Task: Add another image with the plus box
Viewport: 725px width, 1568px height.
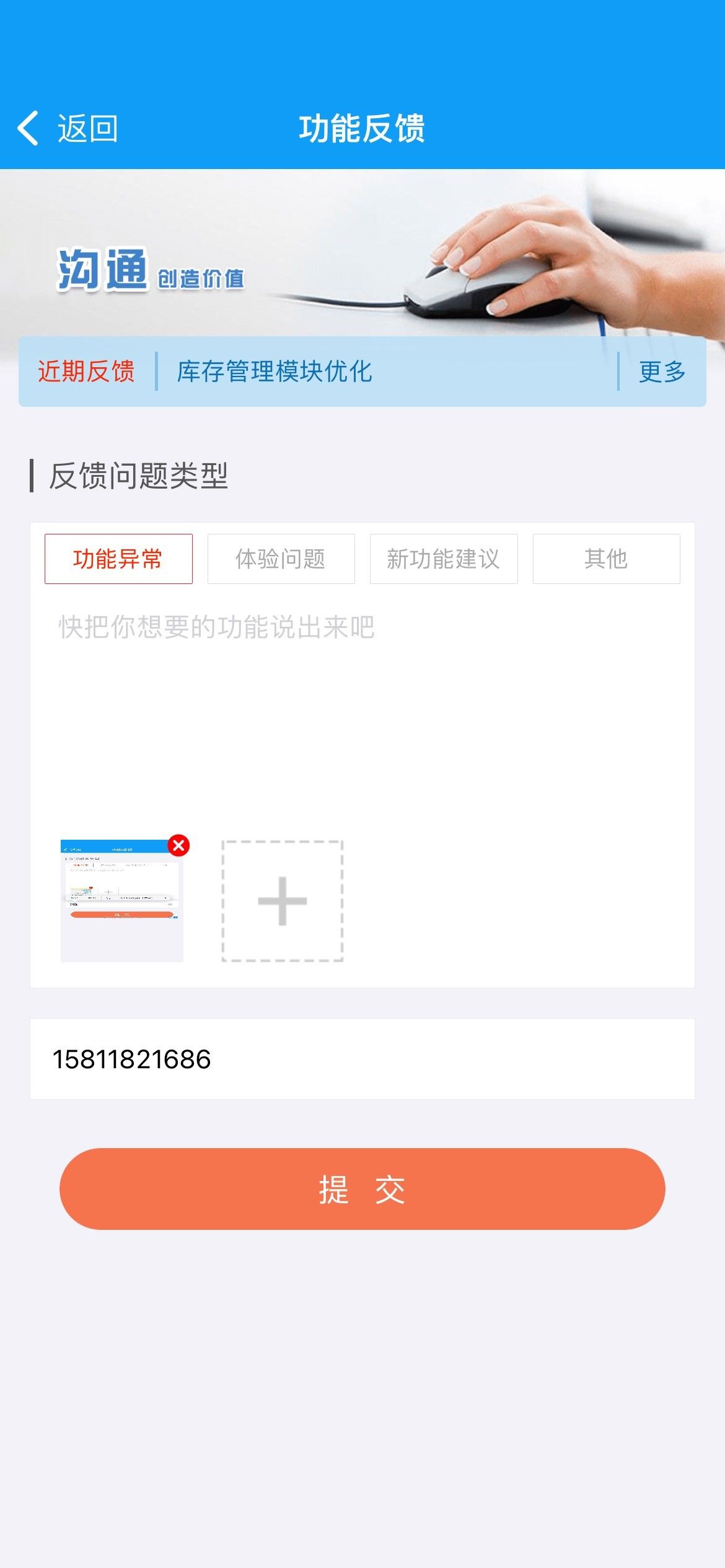Action: (x=283, y=901)
